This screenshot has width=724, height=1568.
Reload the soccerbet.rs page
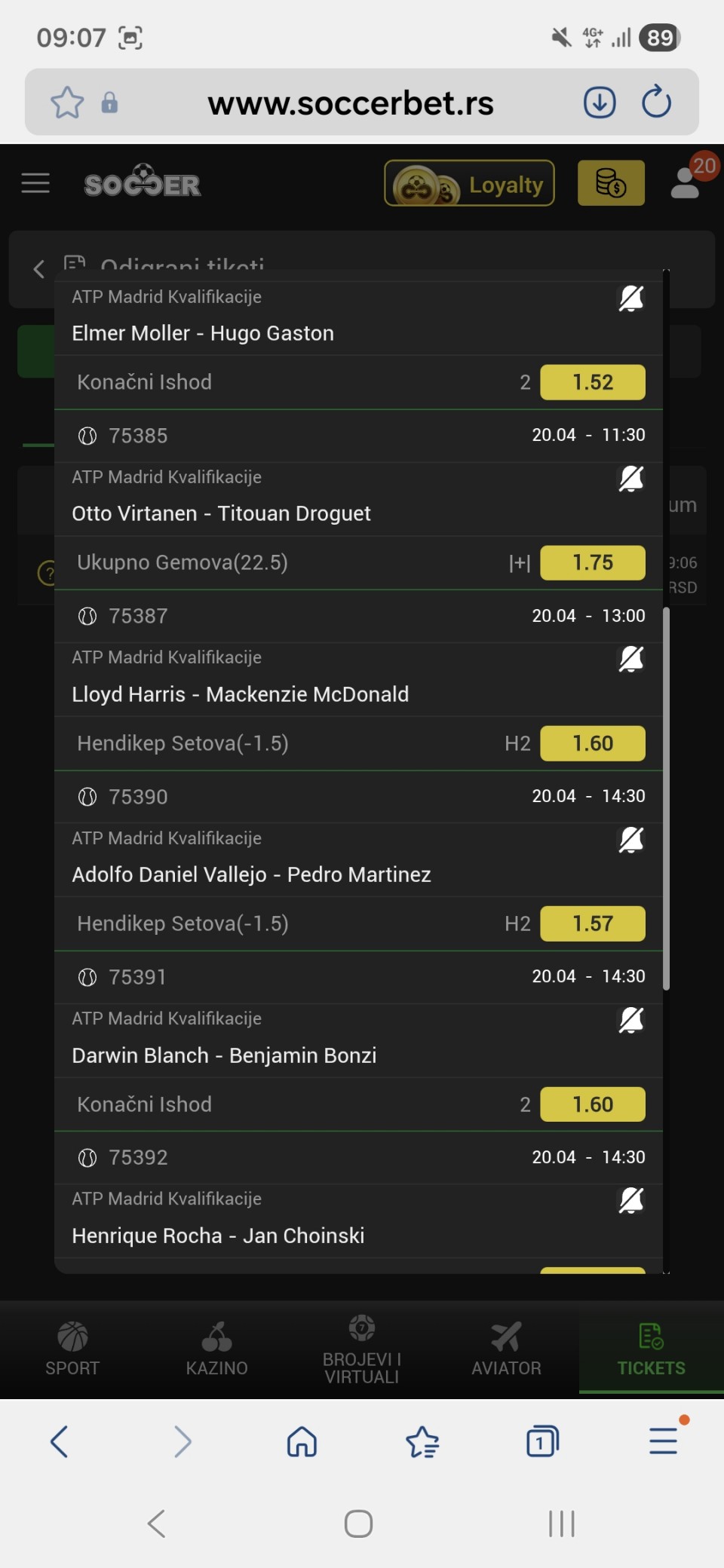pyautogui.click(x=656, y=102)
